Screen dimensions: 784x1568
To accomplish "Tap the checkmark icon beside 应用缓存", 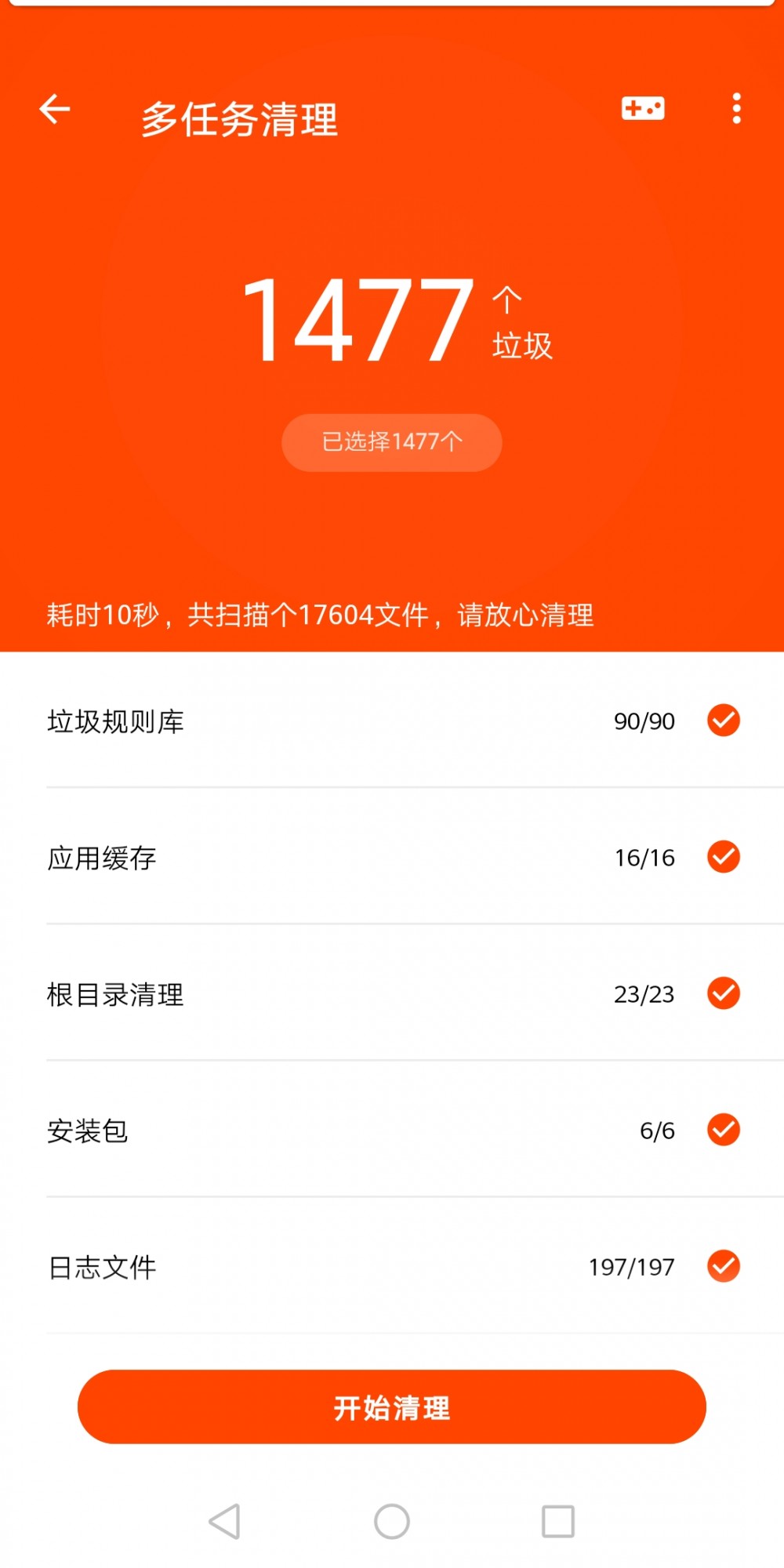I will pos(723,857).
